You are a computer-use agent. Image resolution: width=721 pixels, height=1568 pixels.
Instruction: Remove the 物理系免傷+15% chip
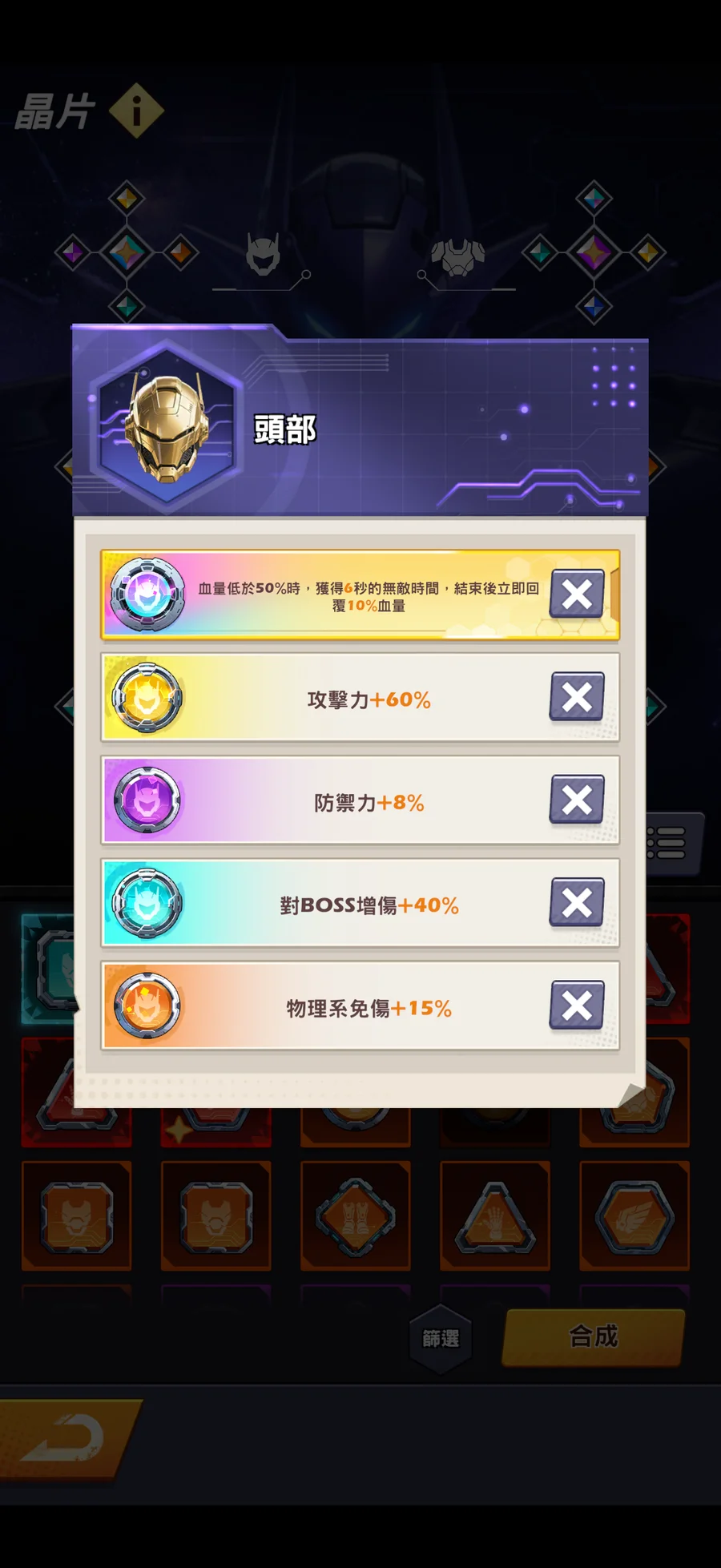(577, 1005)
